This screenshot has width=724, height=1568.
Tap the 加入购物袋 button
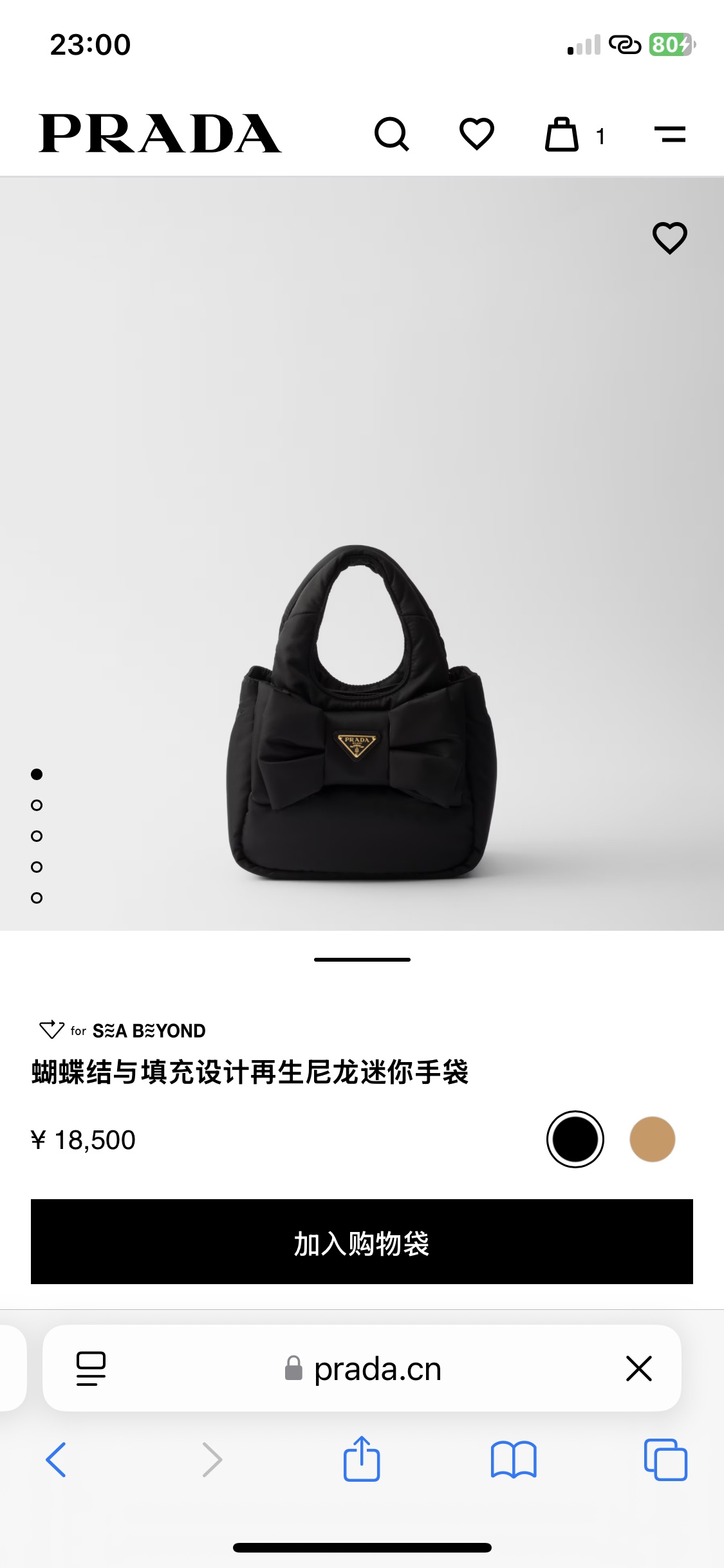pyautogui.click(x=362, y=1242)
